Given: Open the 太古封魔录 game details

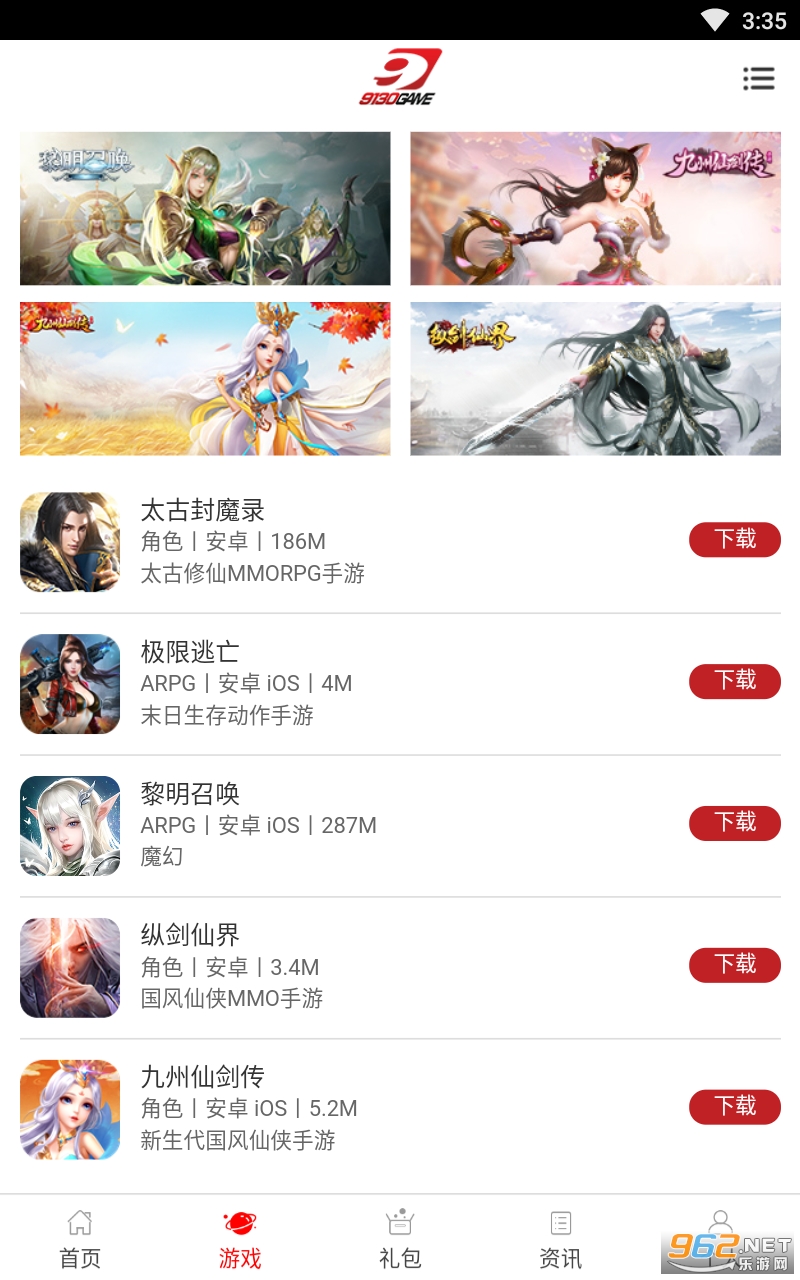Looking at the screenshot, I should [300, 542].
